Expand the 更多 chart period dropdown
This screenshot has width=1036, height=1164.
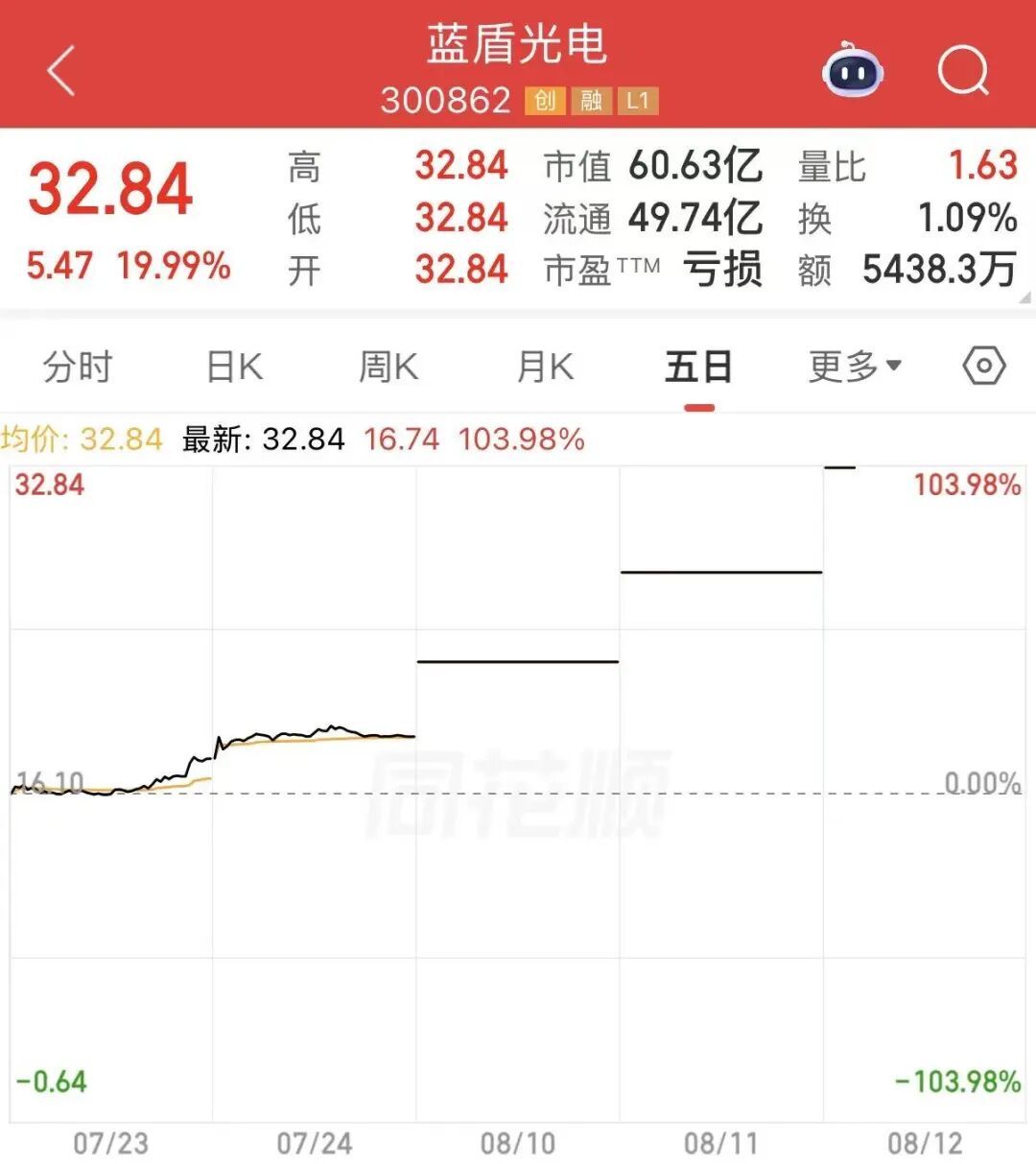click(x=855, y=366)
